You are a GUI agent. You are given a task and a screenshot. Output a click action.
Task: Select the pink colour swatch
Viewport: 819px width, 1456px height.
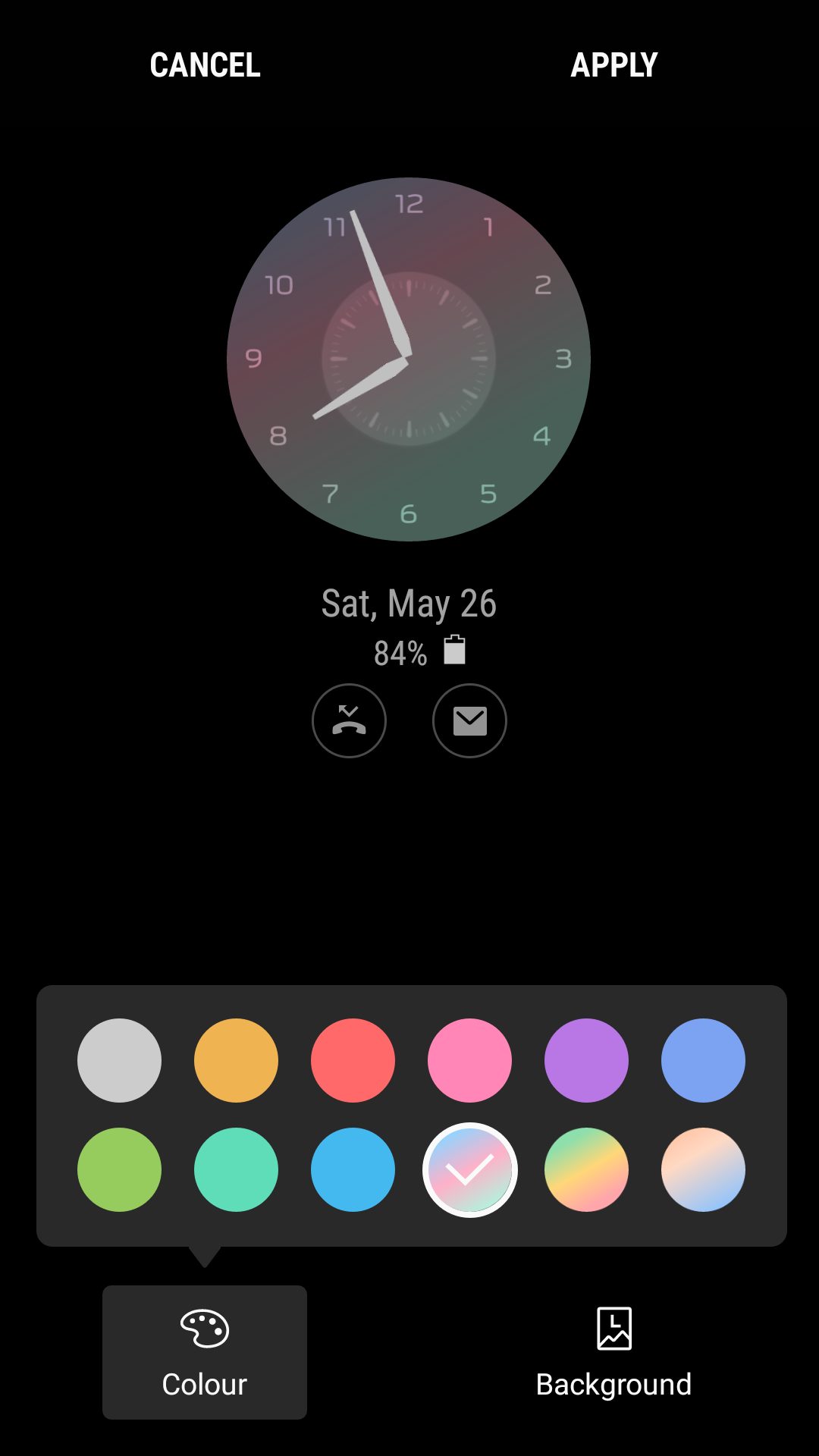click(469, 1060)
